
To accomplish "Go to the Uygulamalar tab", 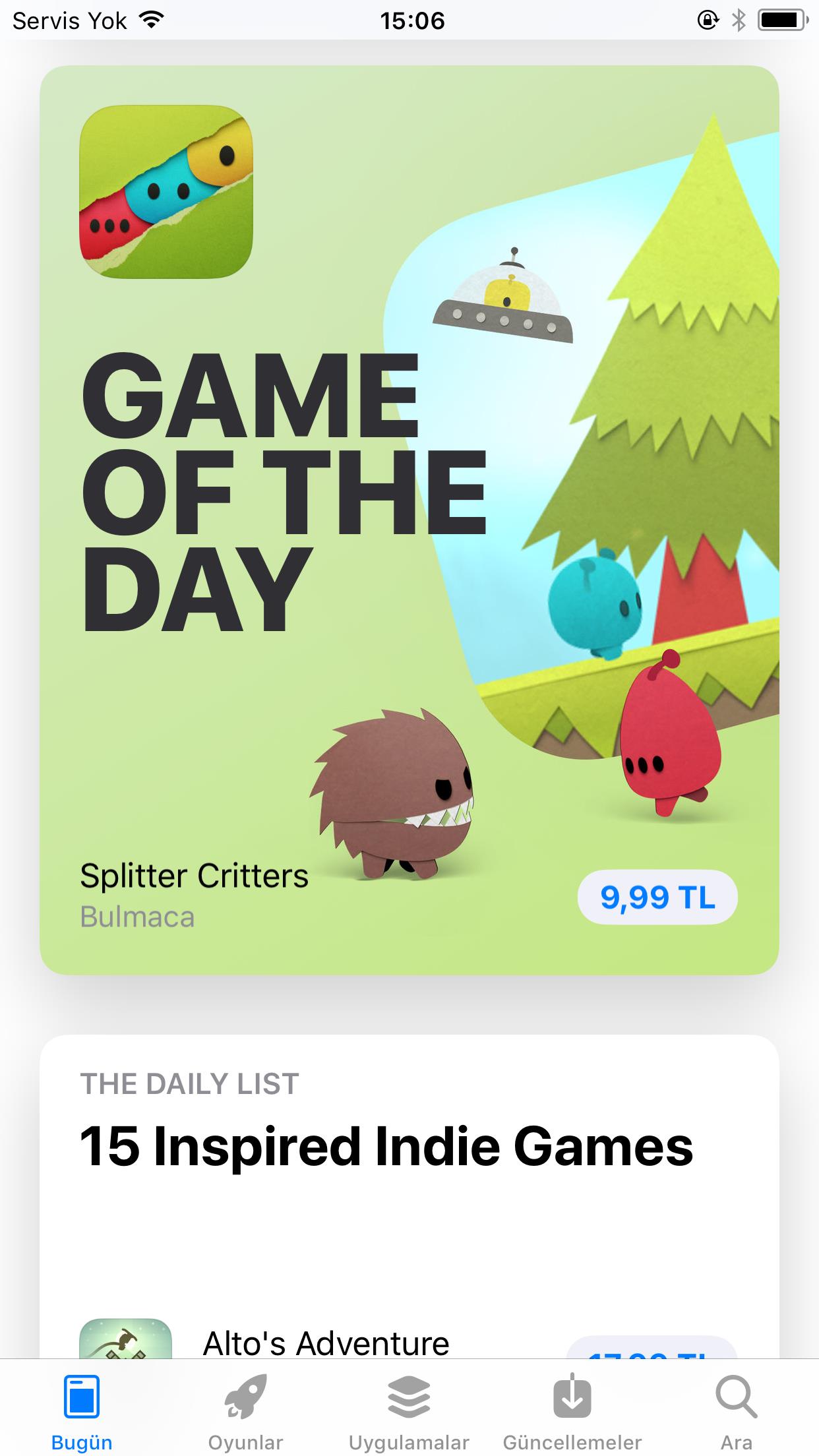I will tap(409, 1412).
